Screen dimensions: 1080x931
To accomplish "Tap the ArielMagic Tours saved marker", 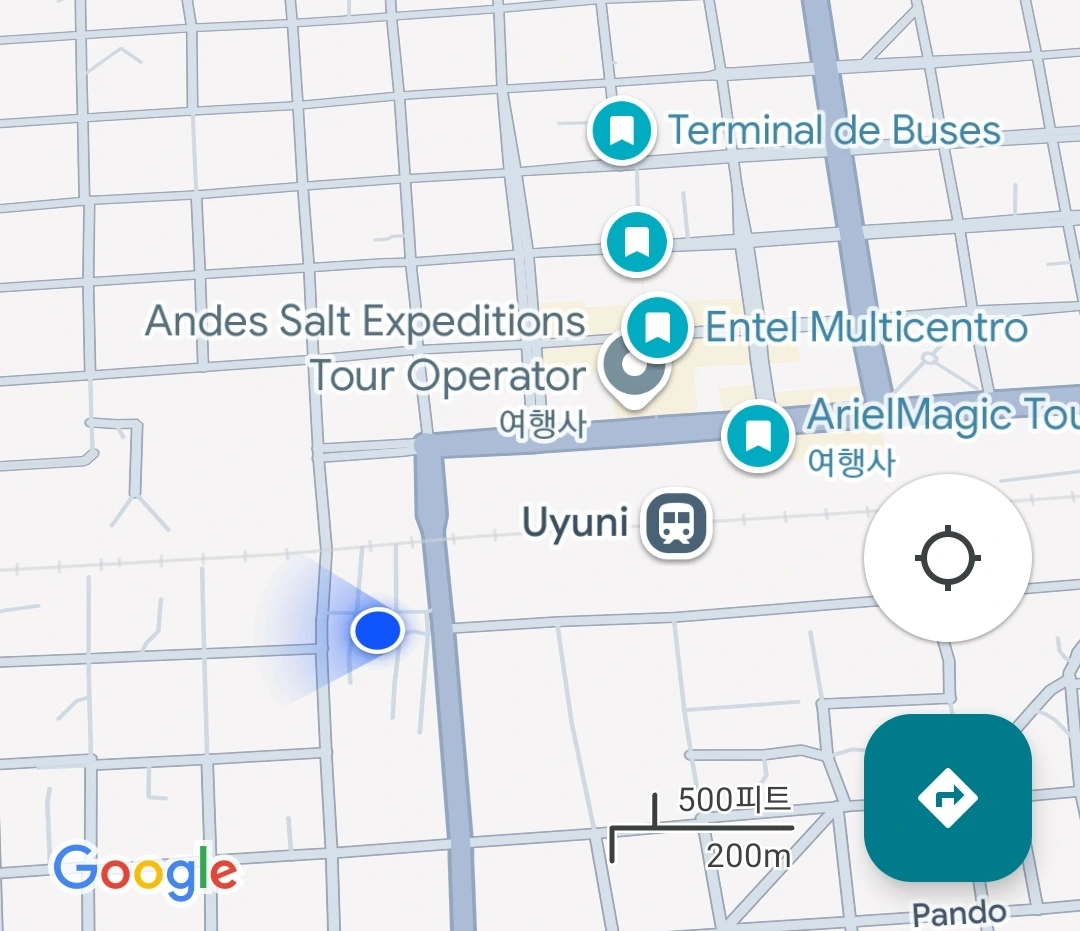I will [758, 435].
